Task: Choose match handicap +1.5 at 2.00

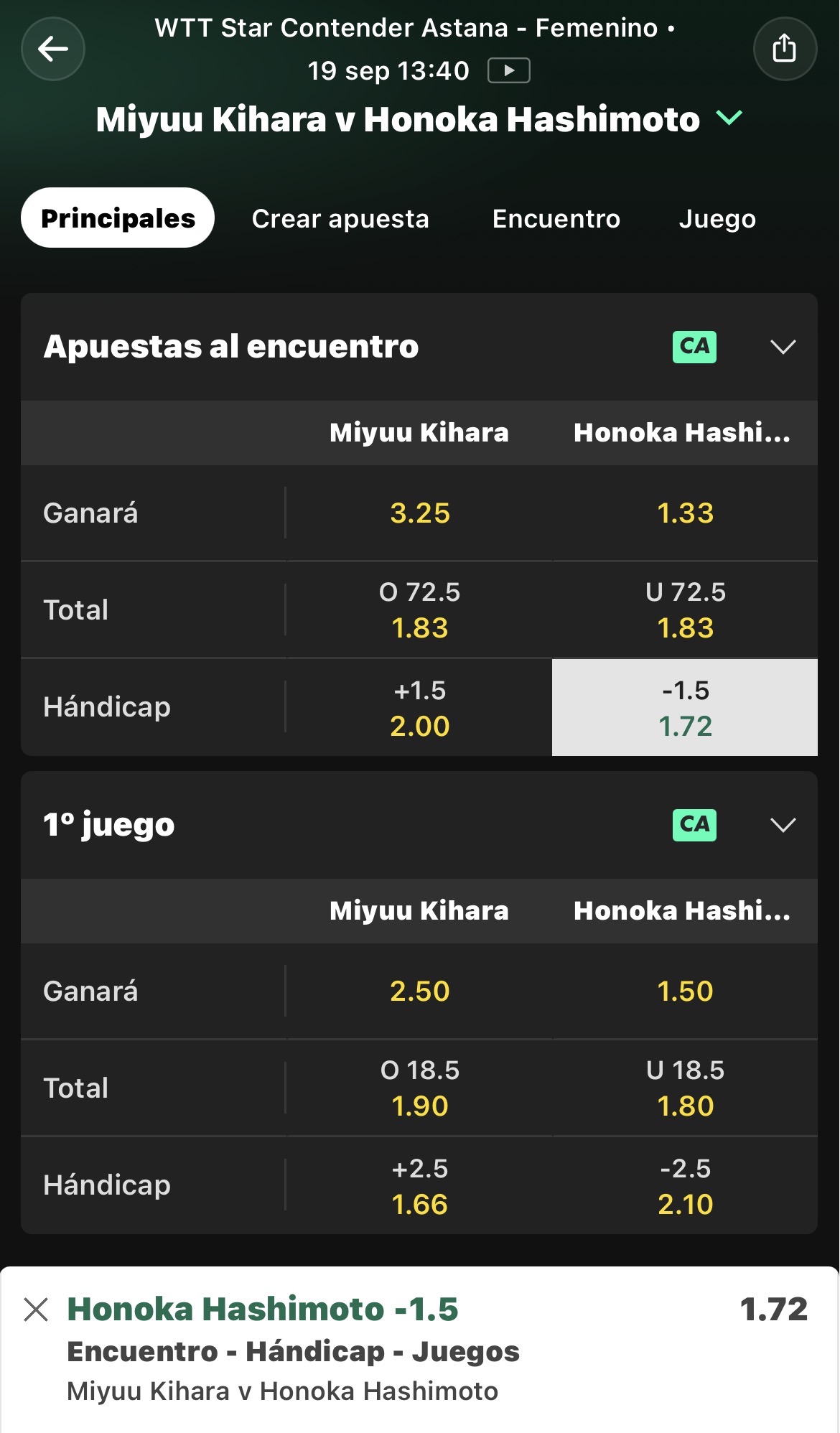Action: [419, 708]
